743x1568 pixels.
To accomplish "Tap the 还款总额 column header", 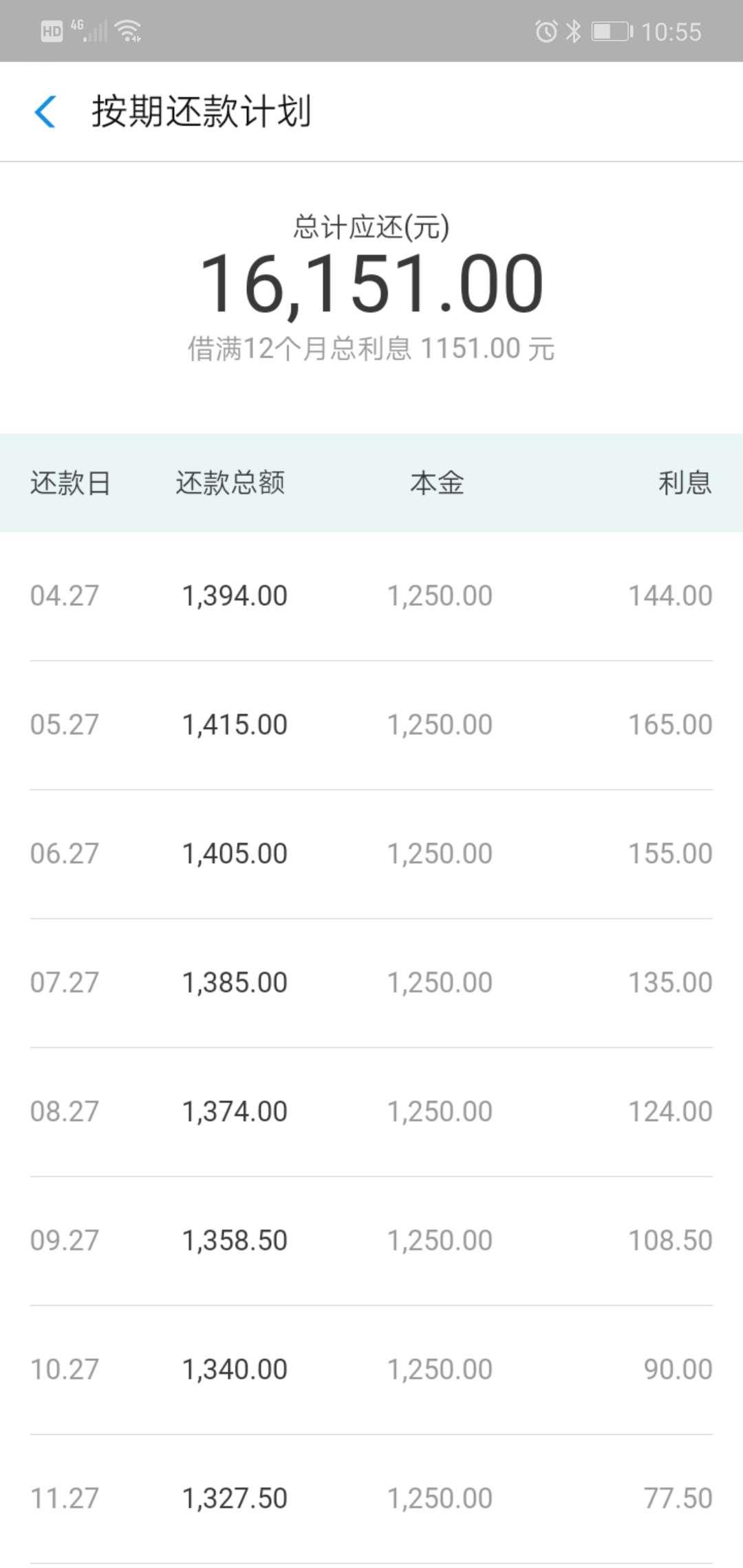I will pyautogui.click(x=232, y=483).
